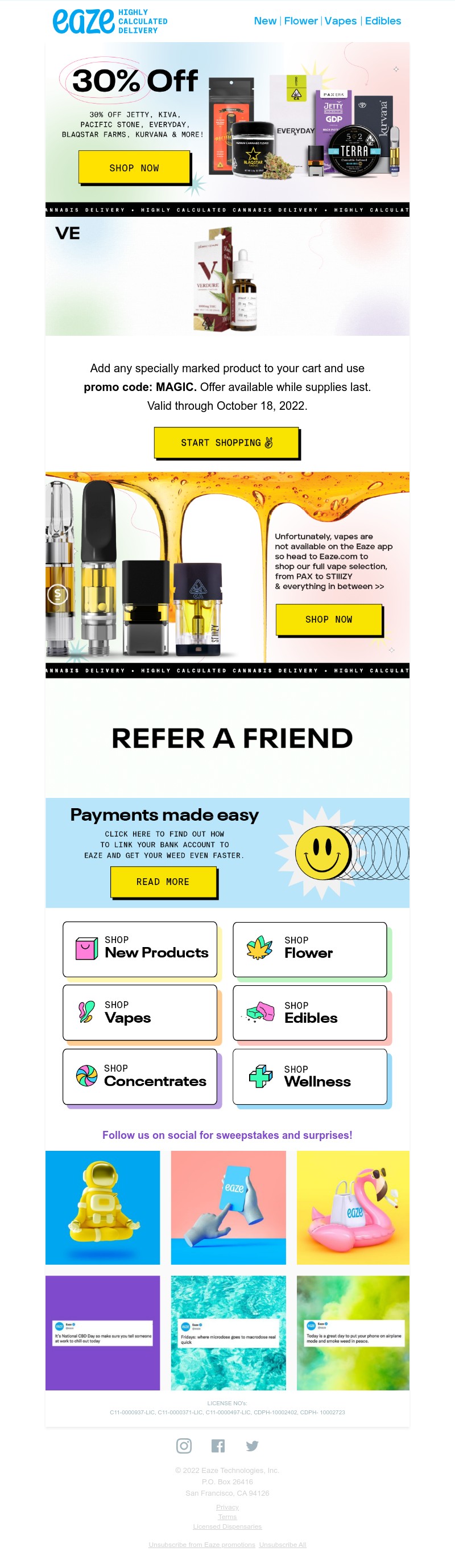
Task: Visit Eaze on Twitter
Action: (252, 1445)
